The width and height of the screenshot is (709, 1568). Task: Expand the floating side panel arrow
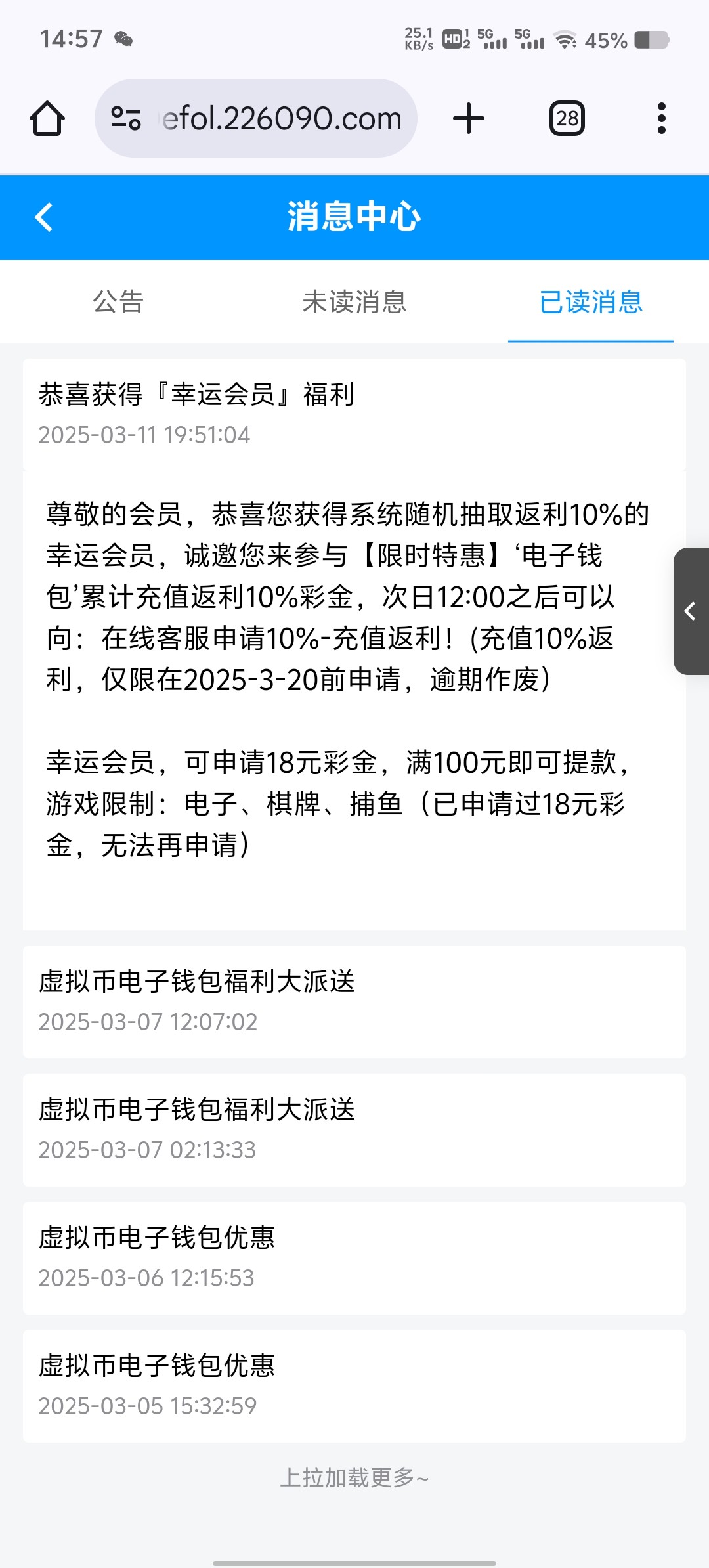tap(691, 611)
